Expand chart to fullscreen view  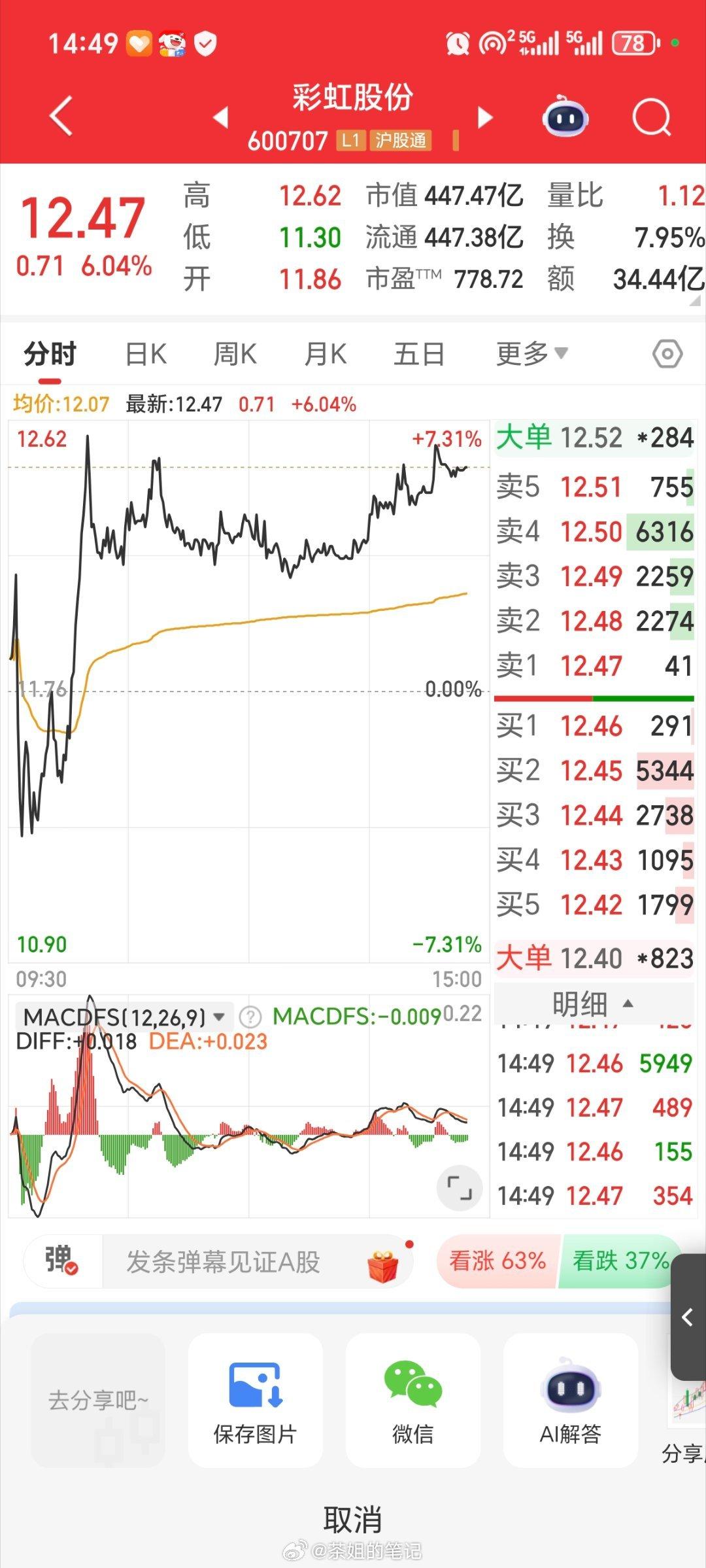click(x=460, y=1187)
